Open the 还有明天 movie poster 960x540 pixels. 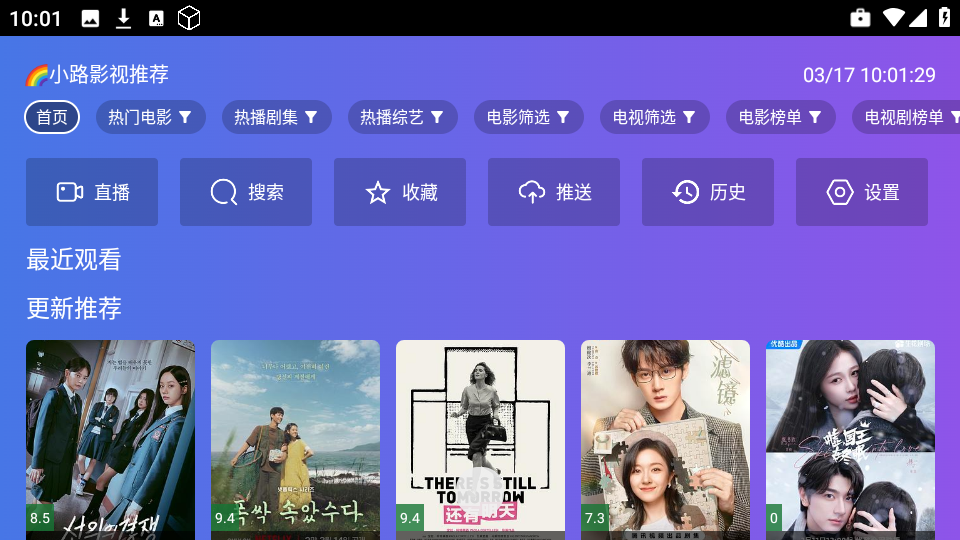480,438
